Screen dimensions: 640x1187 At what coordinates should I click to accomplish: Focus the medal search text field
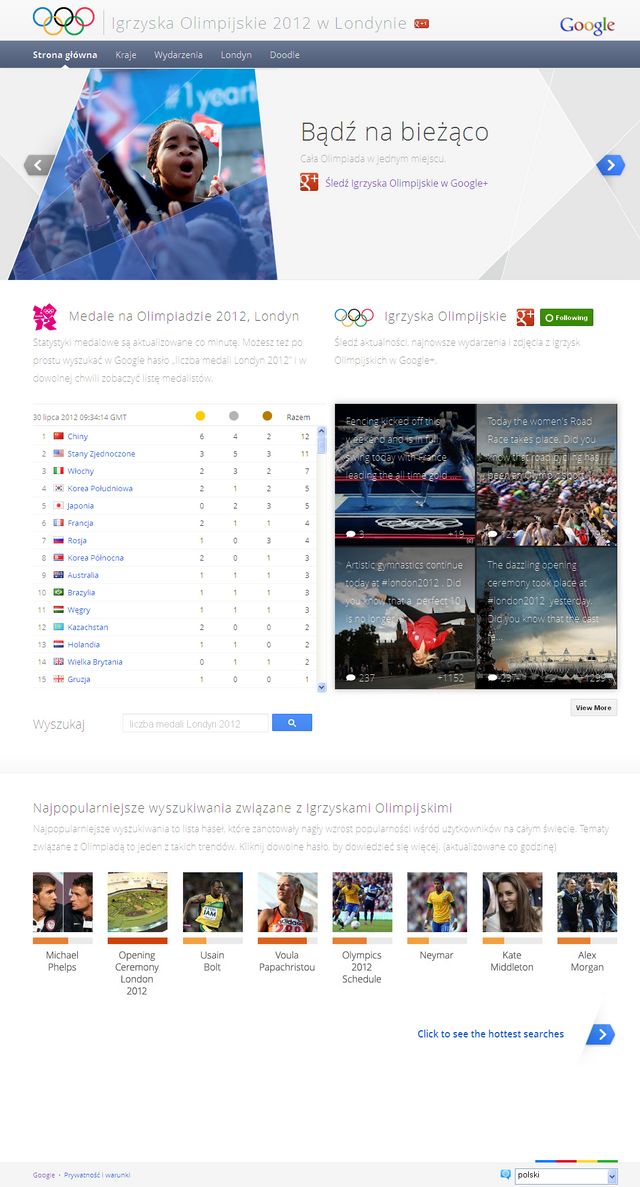tap(196, 723)
